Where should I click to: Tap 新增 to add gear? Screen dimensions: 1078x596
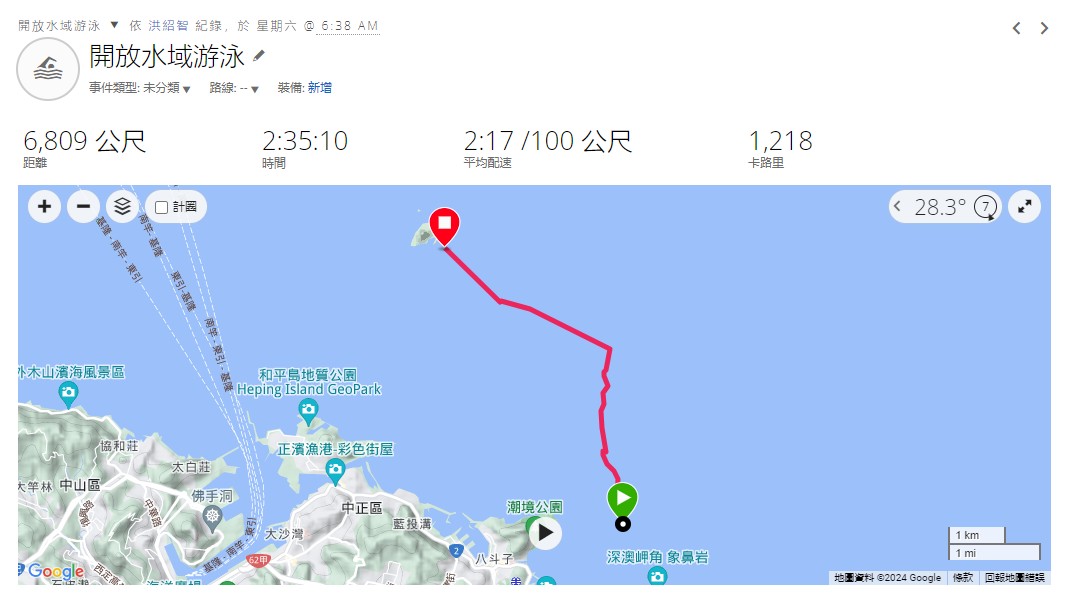tap(319, 88)
